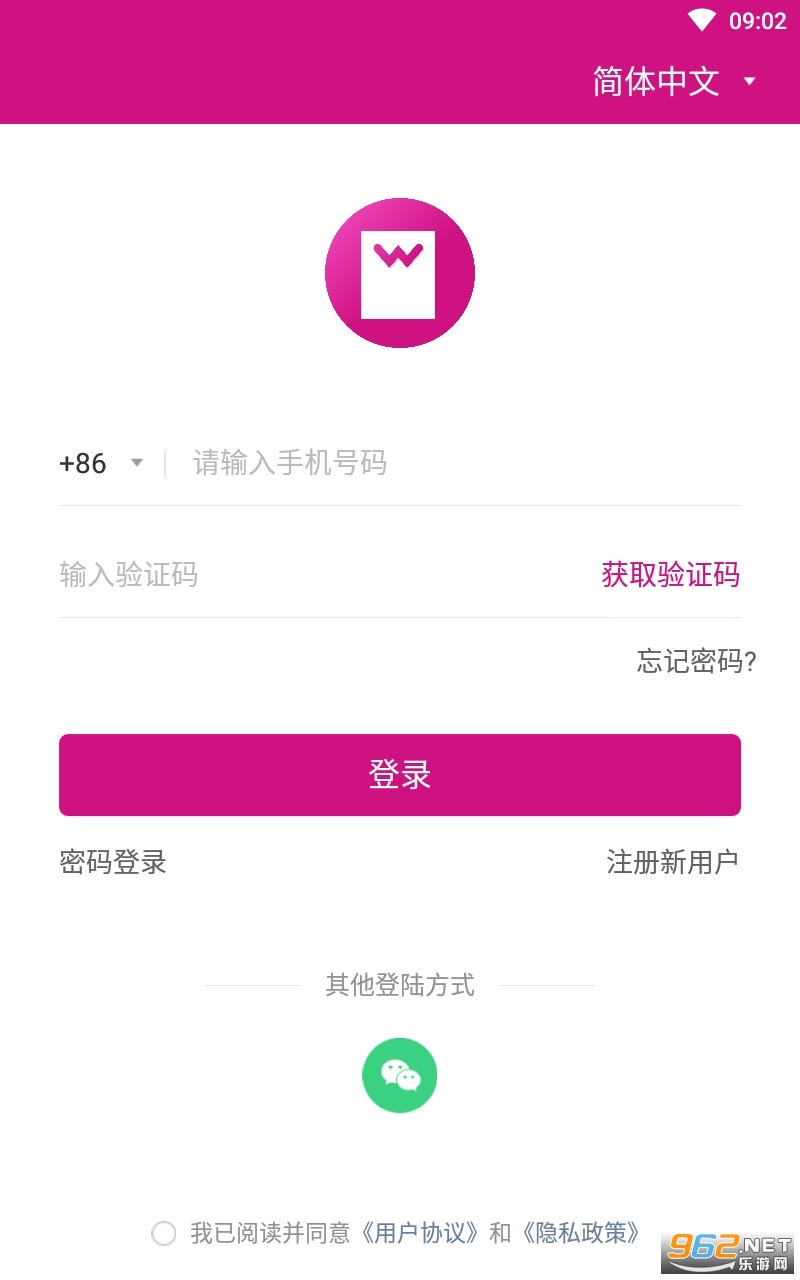Focus the 请输入手机号码 phone number field
Image resolution: width=800 pixels, height=1280 pixels.
click(x=465, y=463)
